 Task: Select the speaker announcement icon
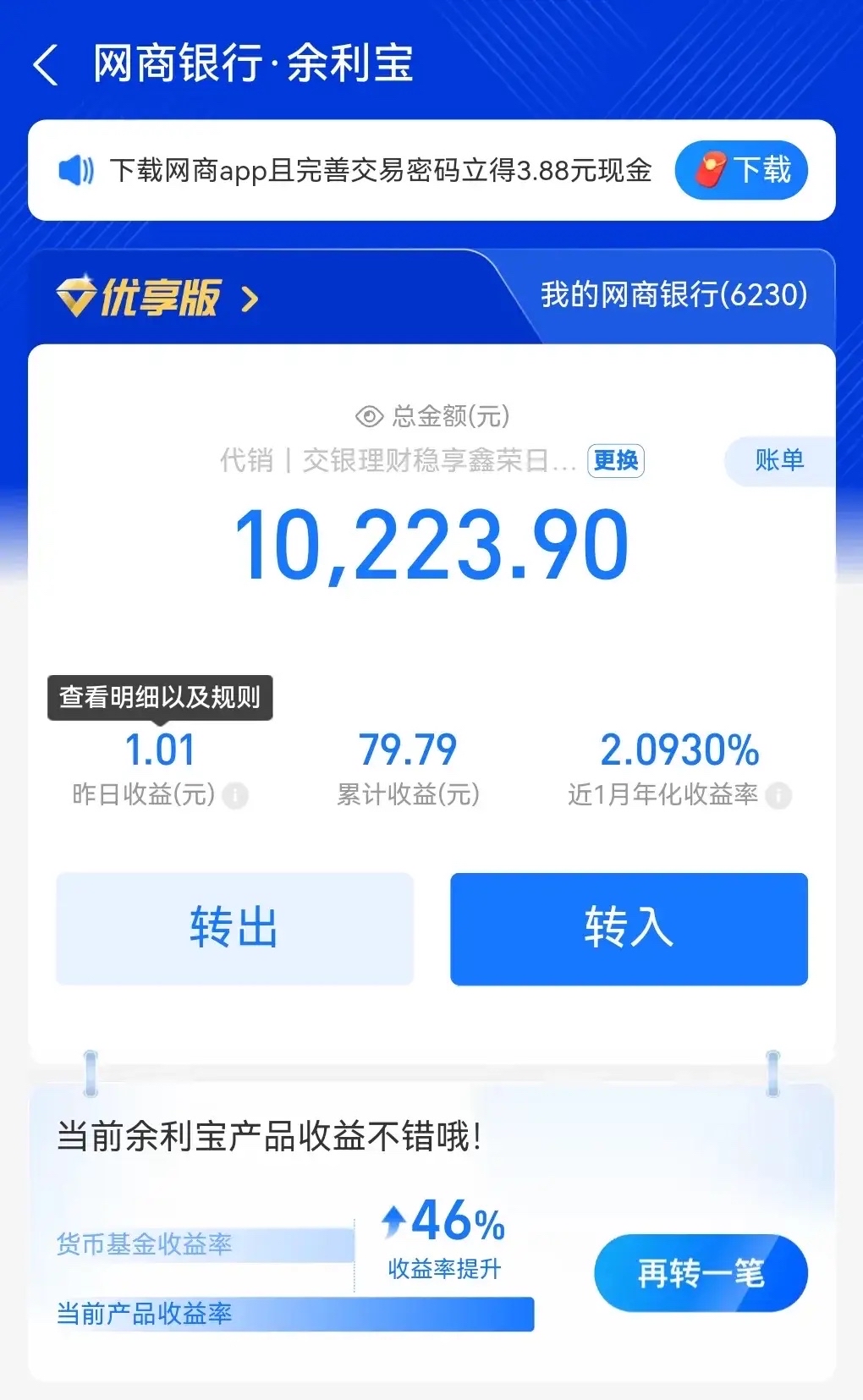pyautogui.click(x=75, y=170)
